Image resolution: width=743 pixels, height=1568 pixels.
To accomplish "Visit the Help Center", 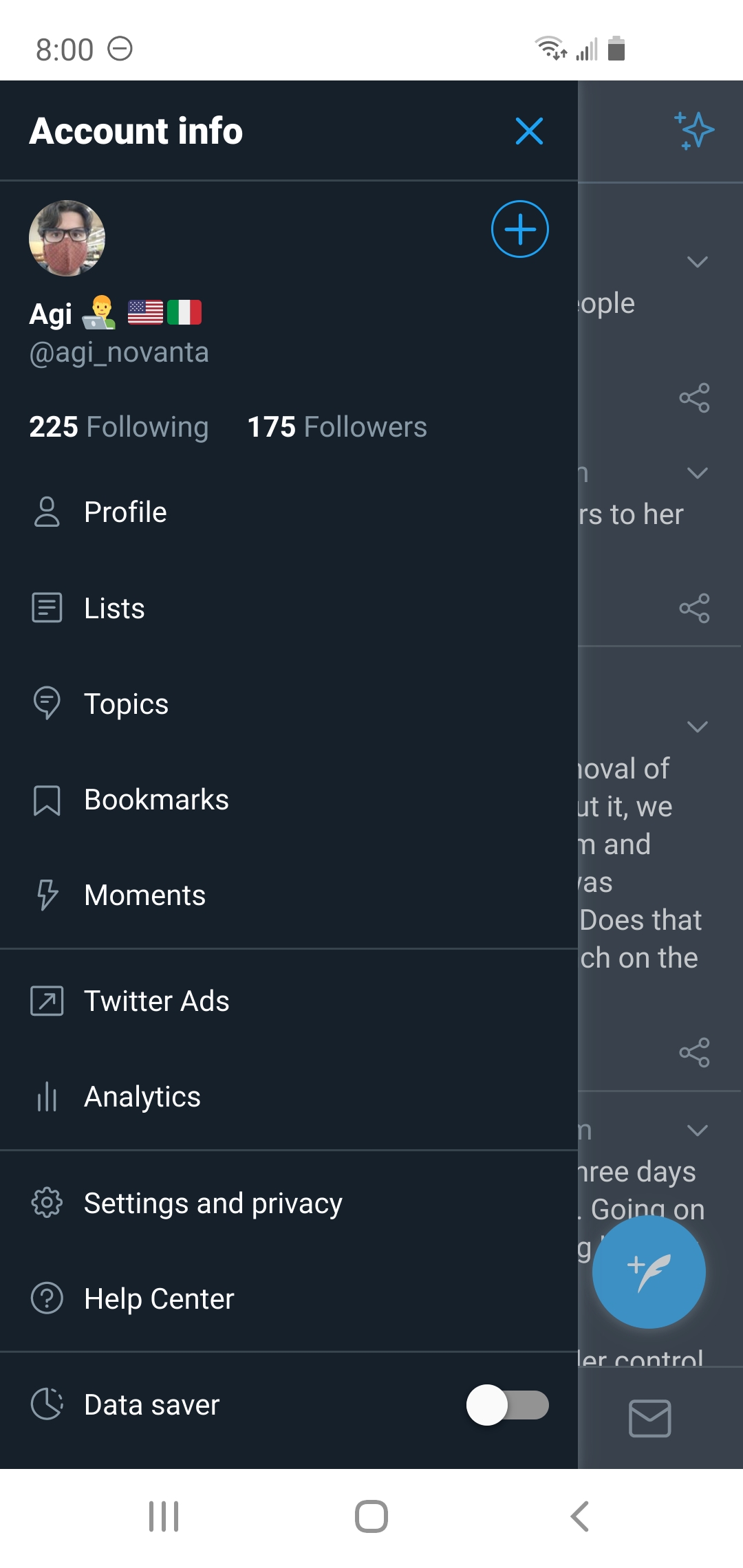I will point(159,1299).
